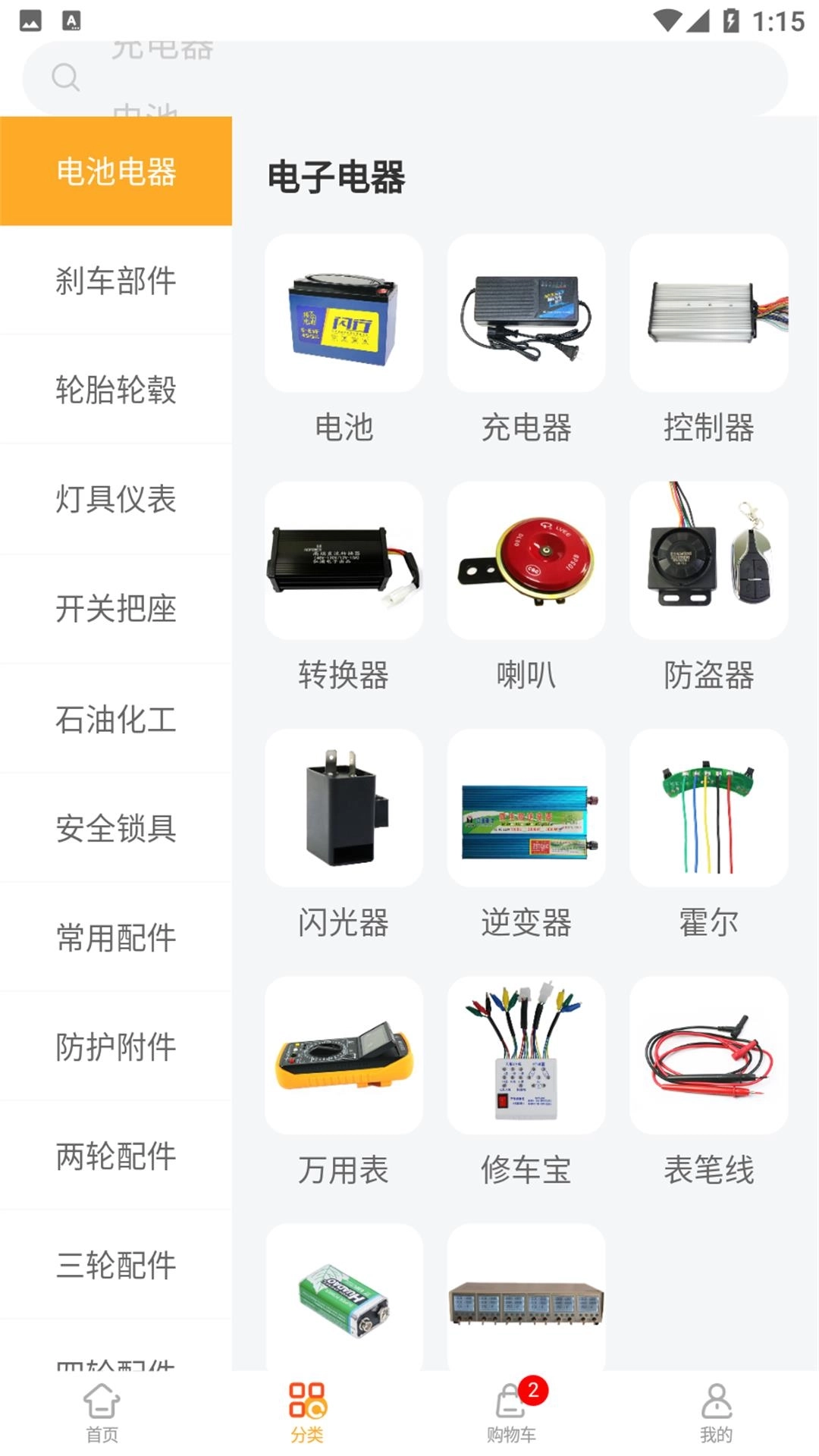Select the 轮胎轮毂 category
The width and height of the screenshot is (819, 1456).
[x=117, y=391]
